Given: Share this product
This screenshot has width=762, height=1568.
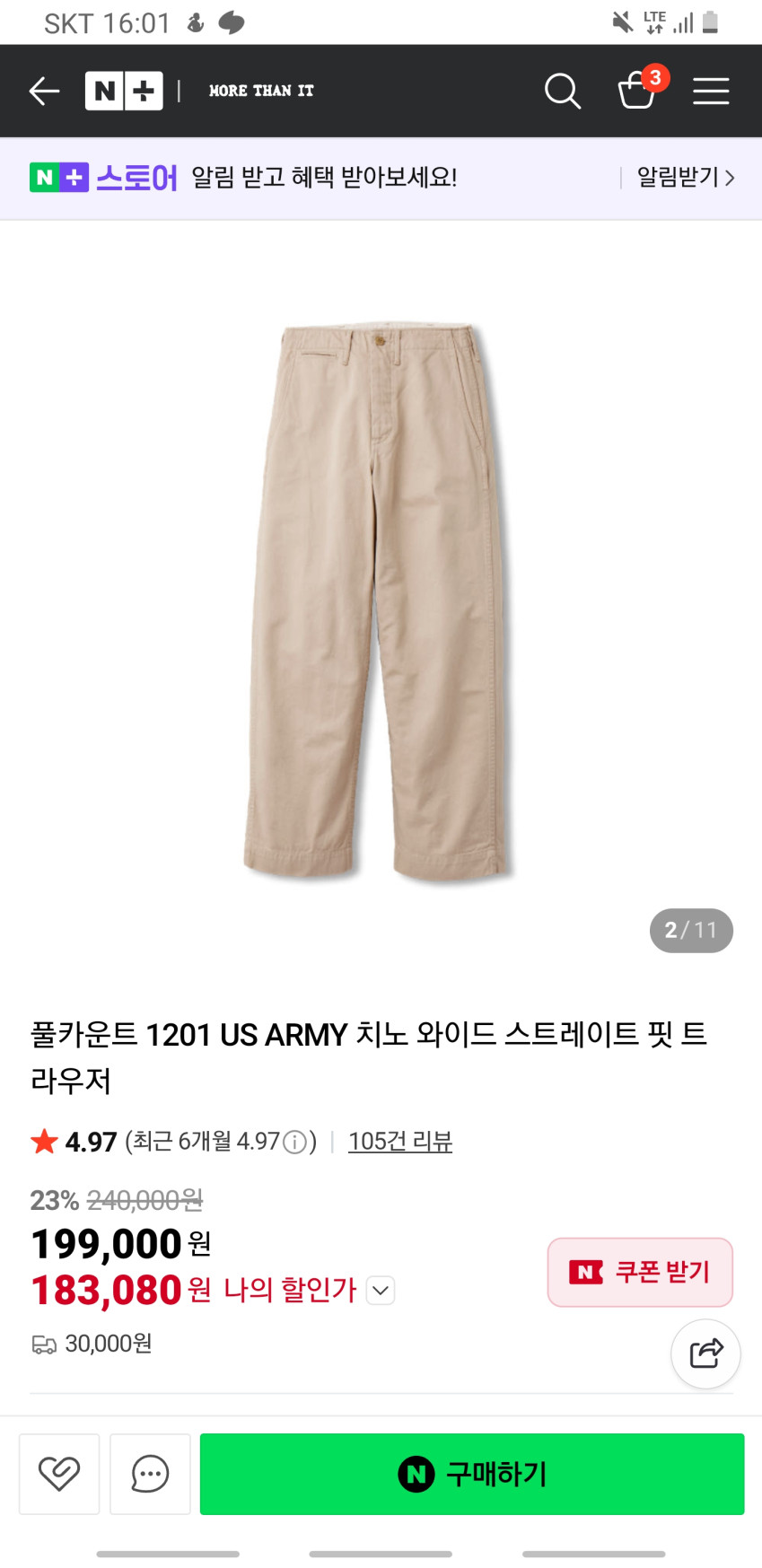Looking at the screenshot, I should point(705,1353).
